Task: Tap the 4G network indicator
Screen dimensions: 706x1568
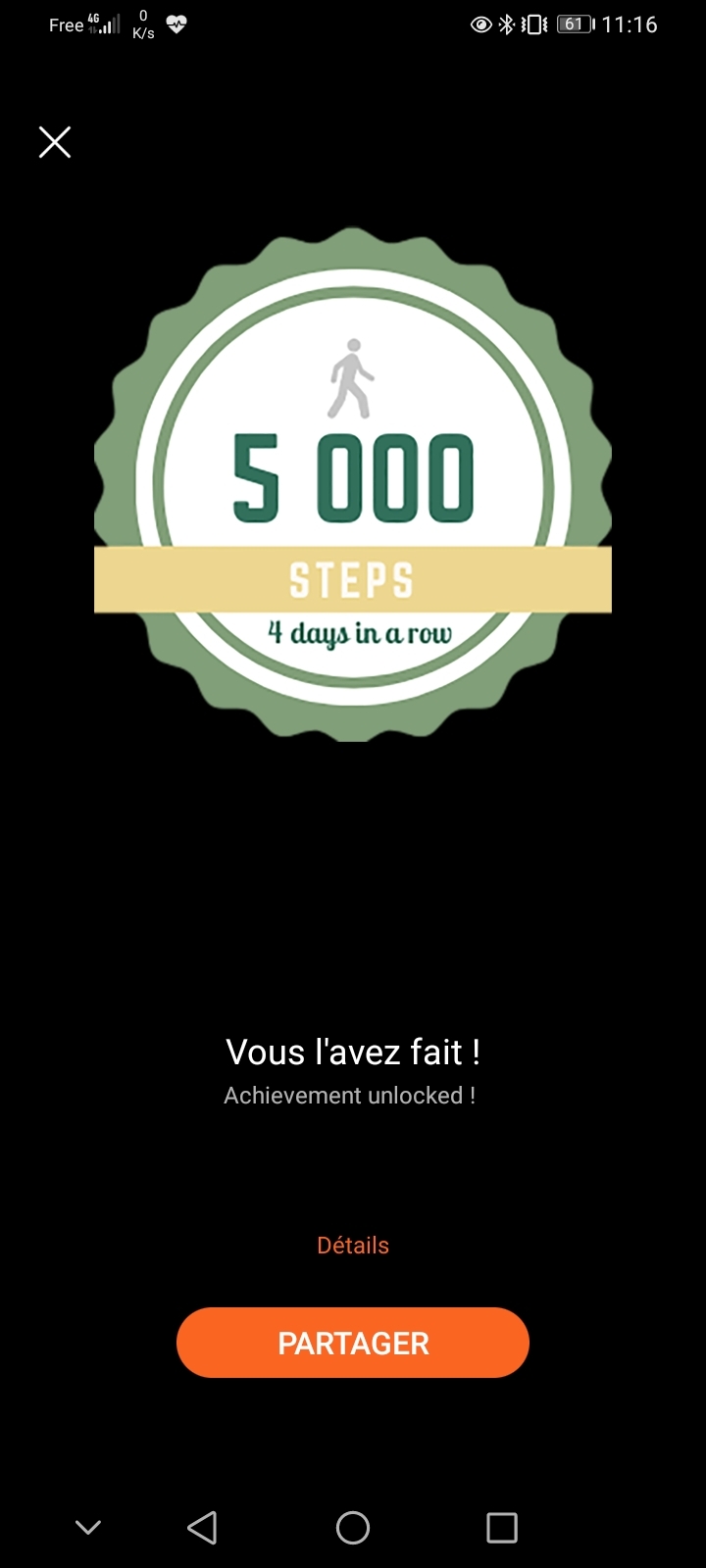Action: (x=95, y=17)
